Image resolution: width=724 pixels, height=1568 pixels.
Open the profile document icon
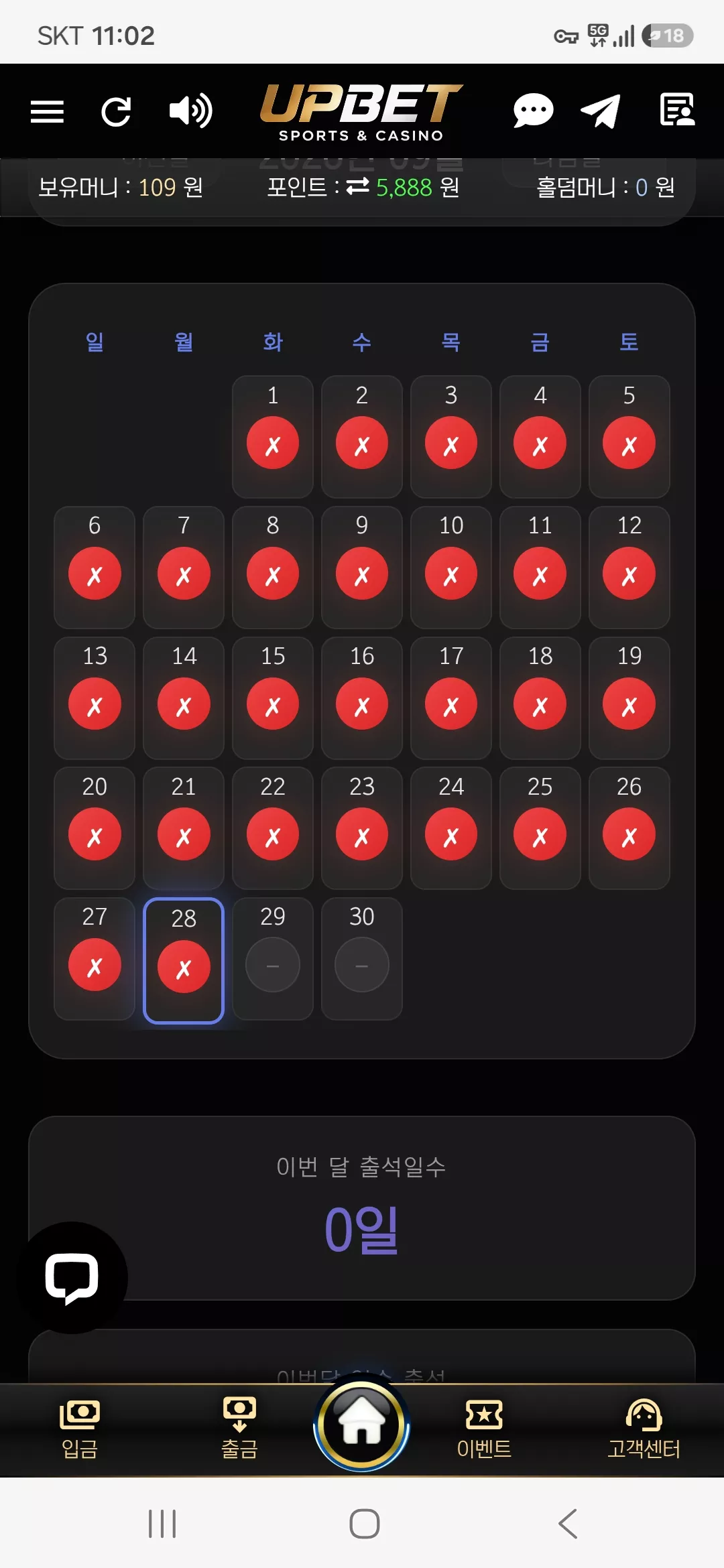(x=677, y=110)
